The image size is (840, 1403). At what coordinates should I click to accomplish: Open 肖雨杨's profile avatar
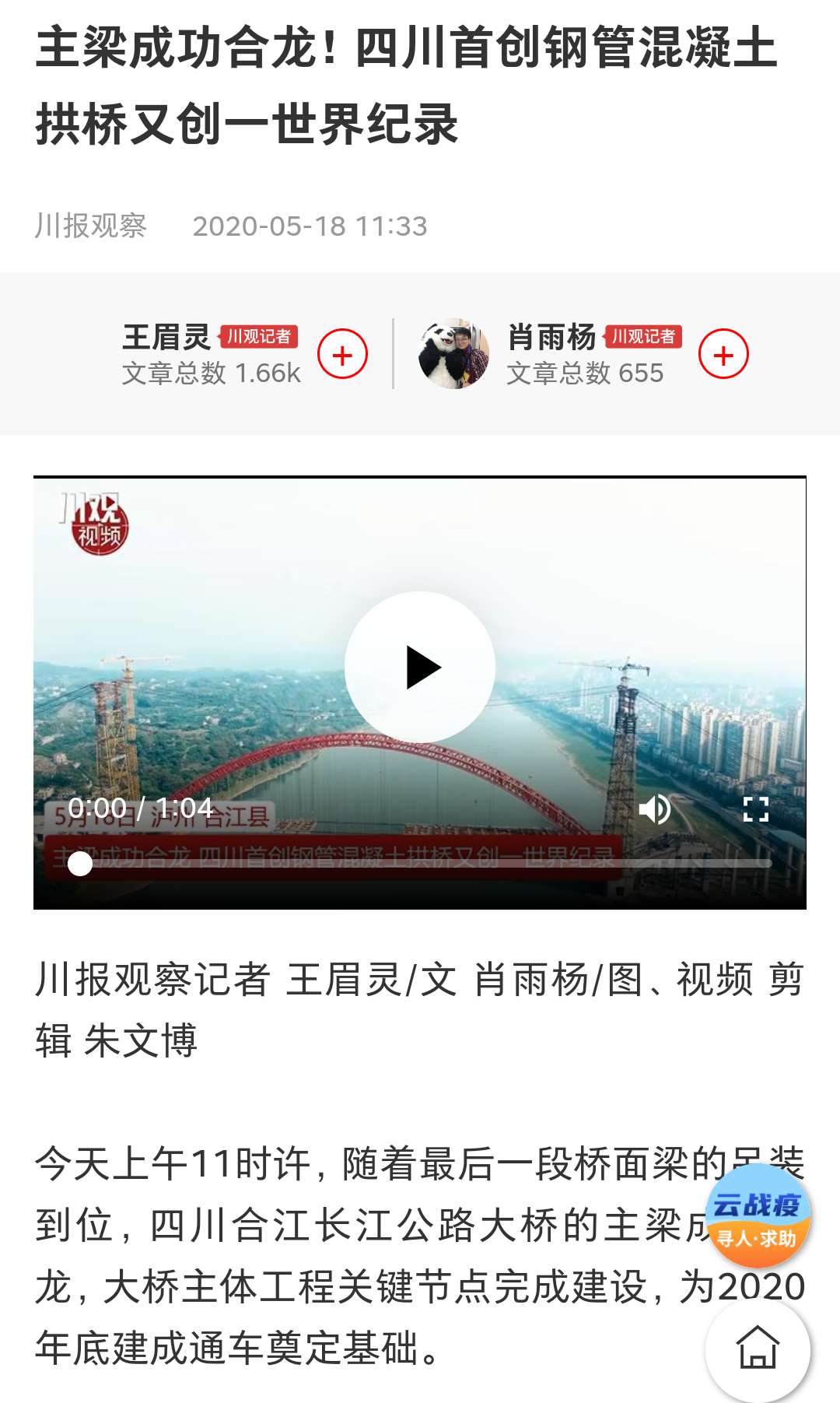[453, 354]
